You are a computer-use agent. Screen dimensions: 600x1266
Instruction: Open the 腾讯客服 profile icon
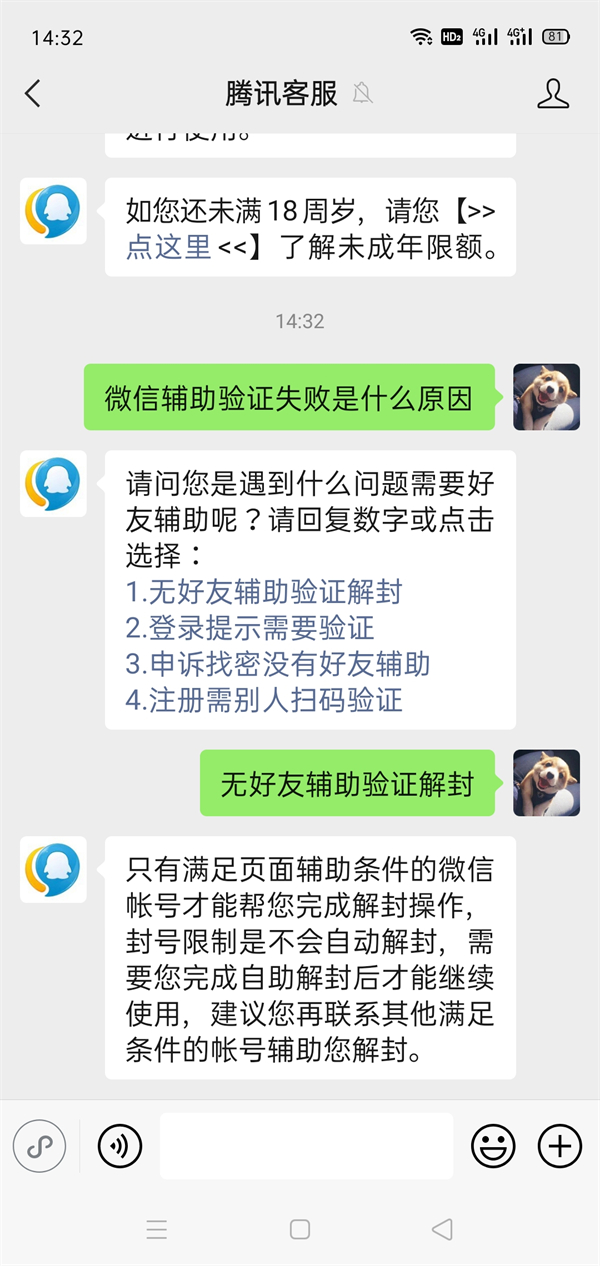click(x=552, y=94)
